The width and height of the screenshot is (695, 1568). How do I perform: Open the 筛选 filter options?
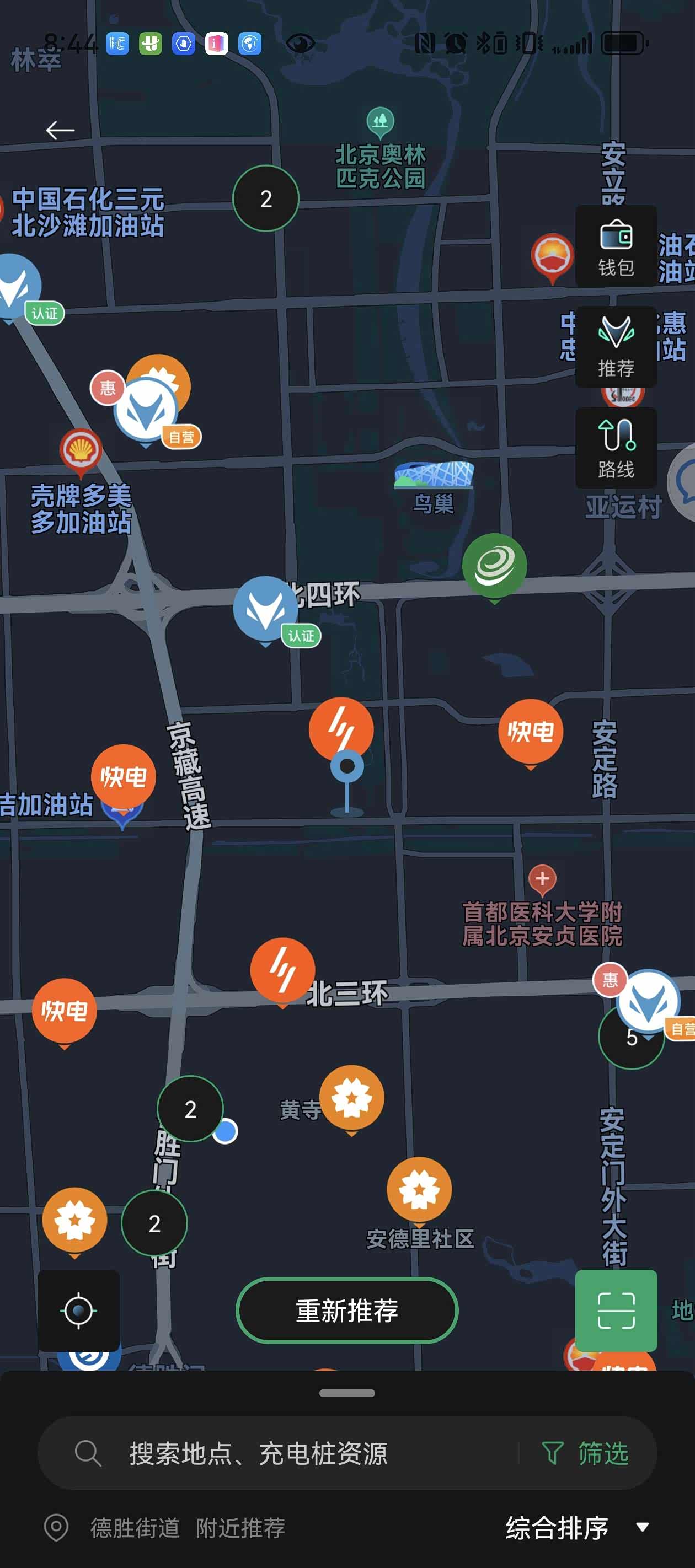(586, 1453)
